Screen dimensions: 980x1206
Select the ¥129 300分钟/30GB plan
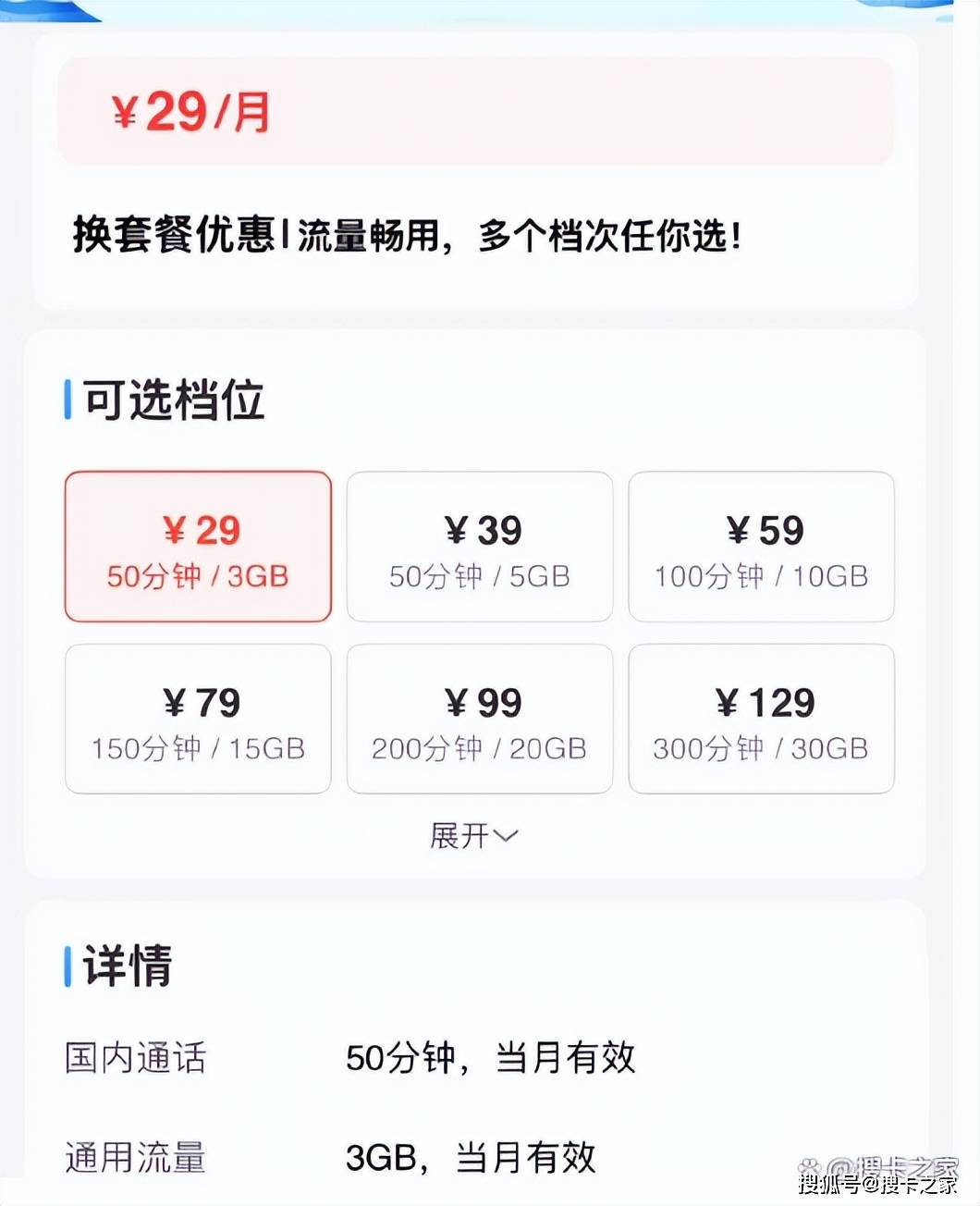pos(760,719)
